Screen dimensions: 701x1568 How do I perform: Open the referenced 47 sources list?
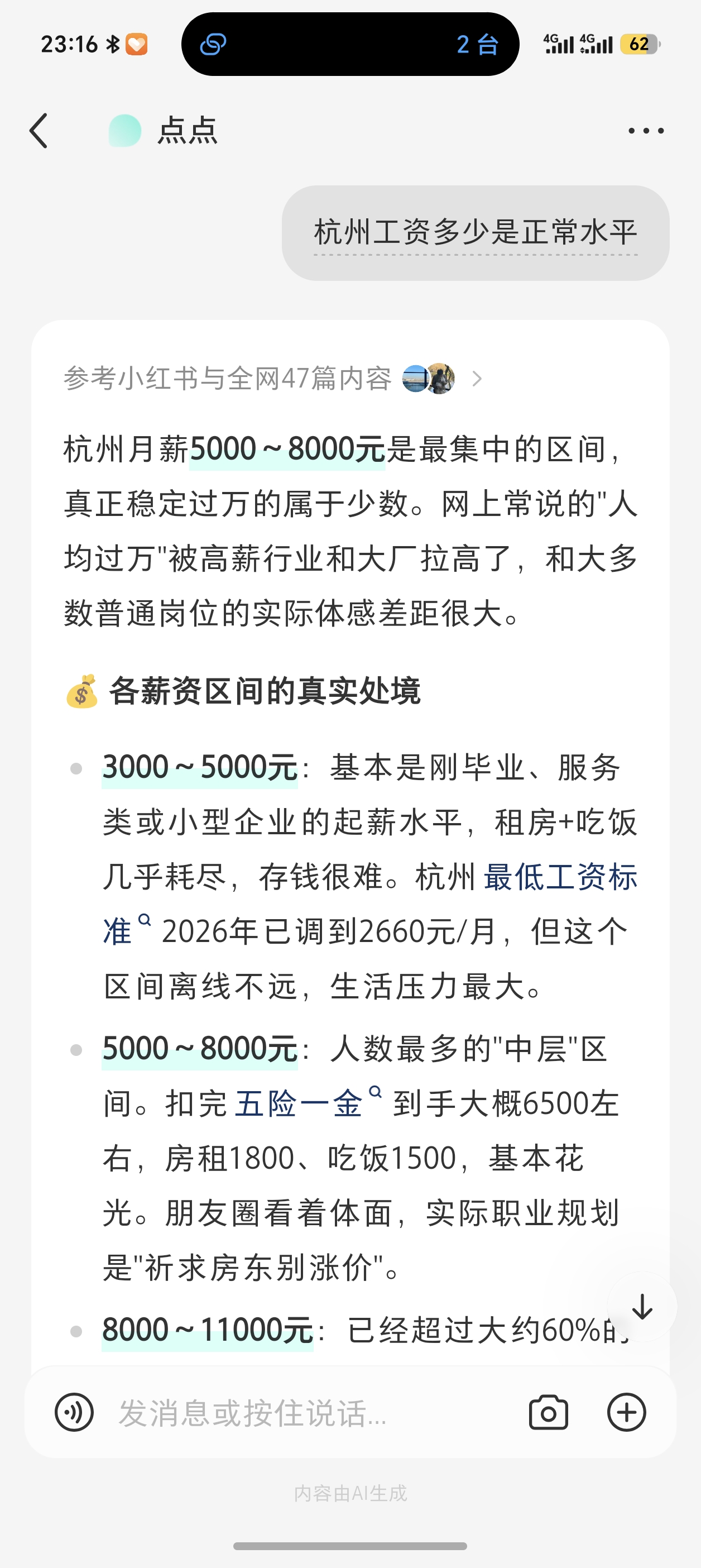(x=273, y=379)
